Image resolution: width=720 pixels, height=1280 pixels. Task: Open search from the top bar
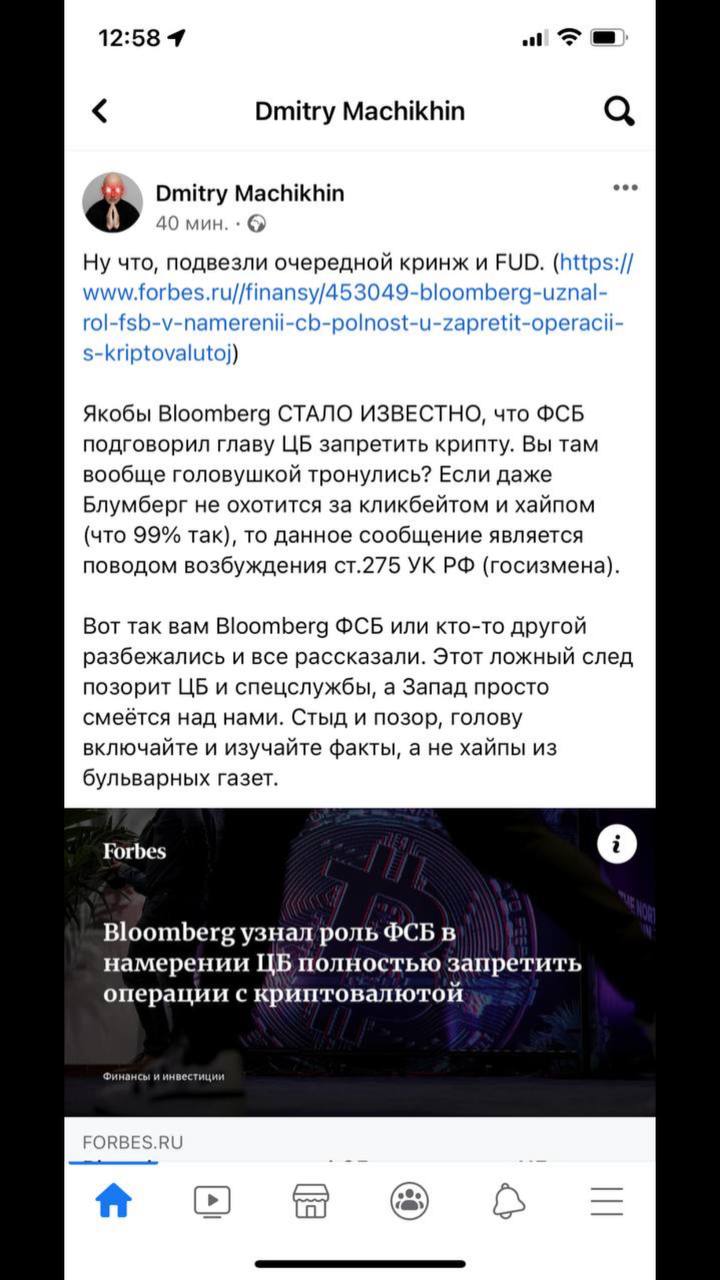click(619, 111)
